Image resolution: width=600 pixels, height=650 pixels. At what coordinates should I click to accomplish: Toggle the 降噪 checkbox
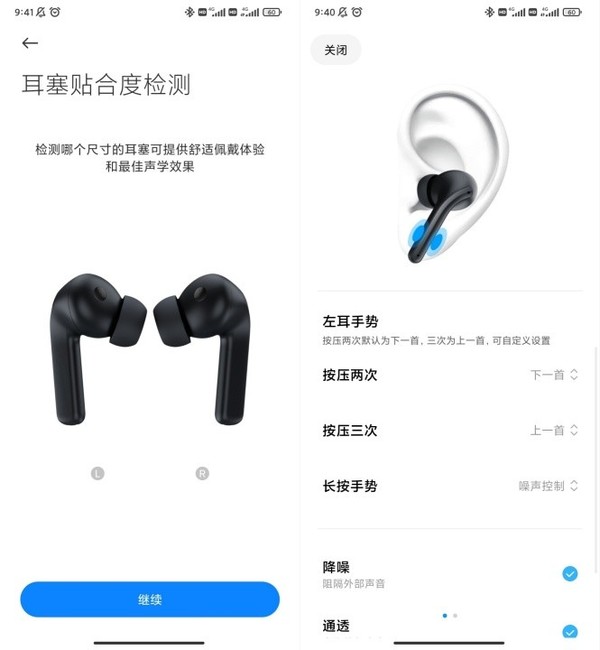569,573
